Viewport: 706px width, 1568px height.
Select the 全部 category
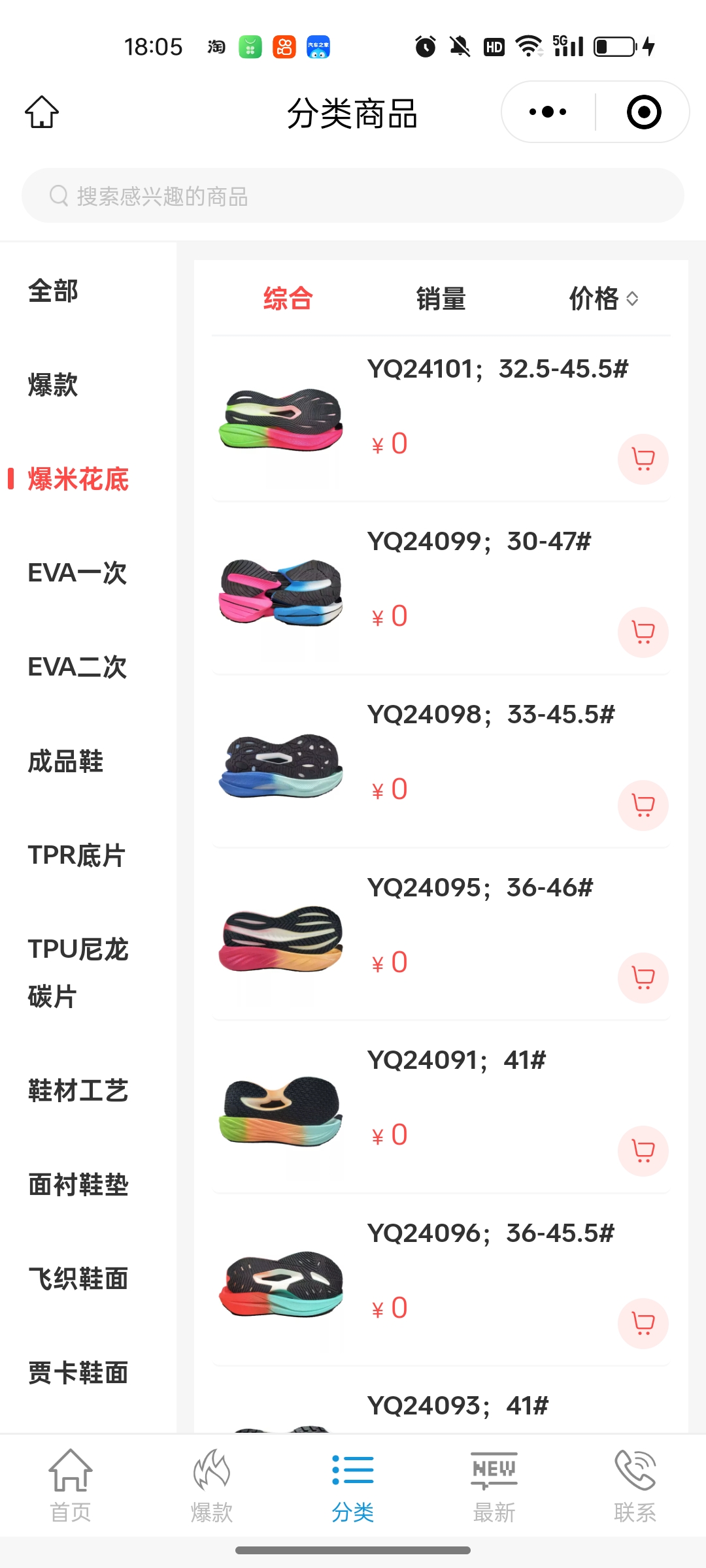(54, 291)
